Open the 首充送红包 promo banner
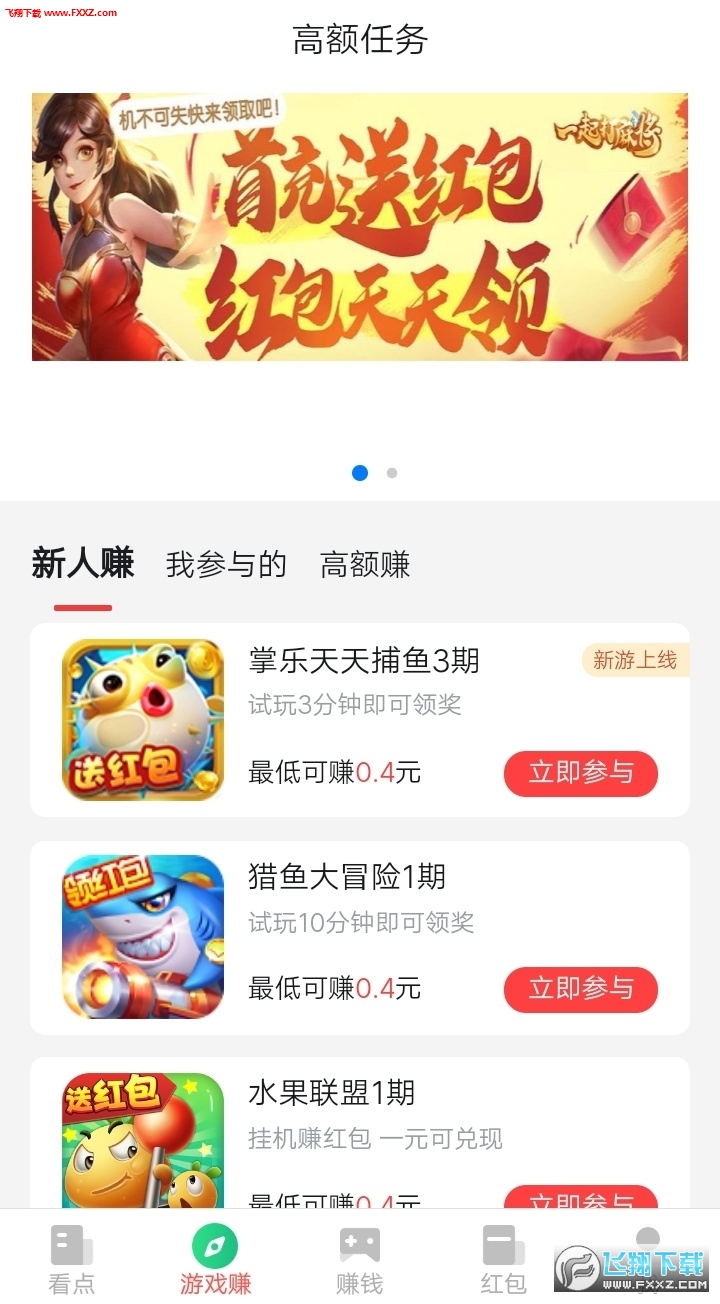The width and height of the screenshot is (720, 1304). tap(360, 227)
